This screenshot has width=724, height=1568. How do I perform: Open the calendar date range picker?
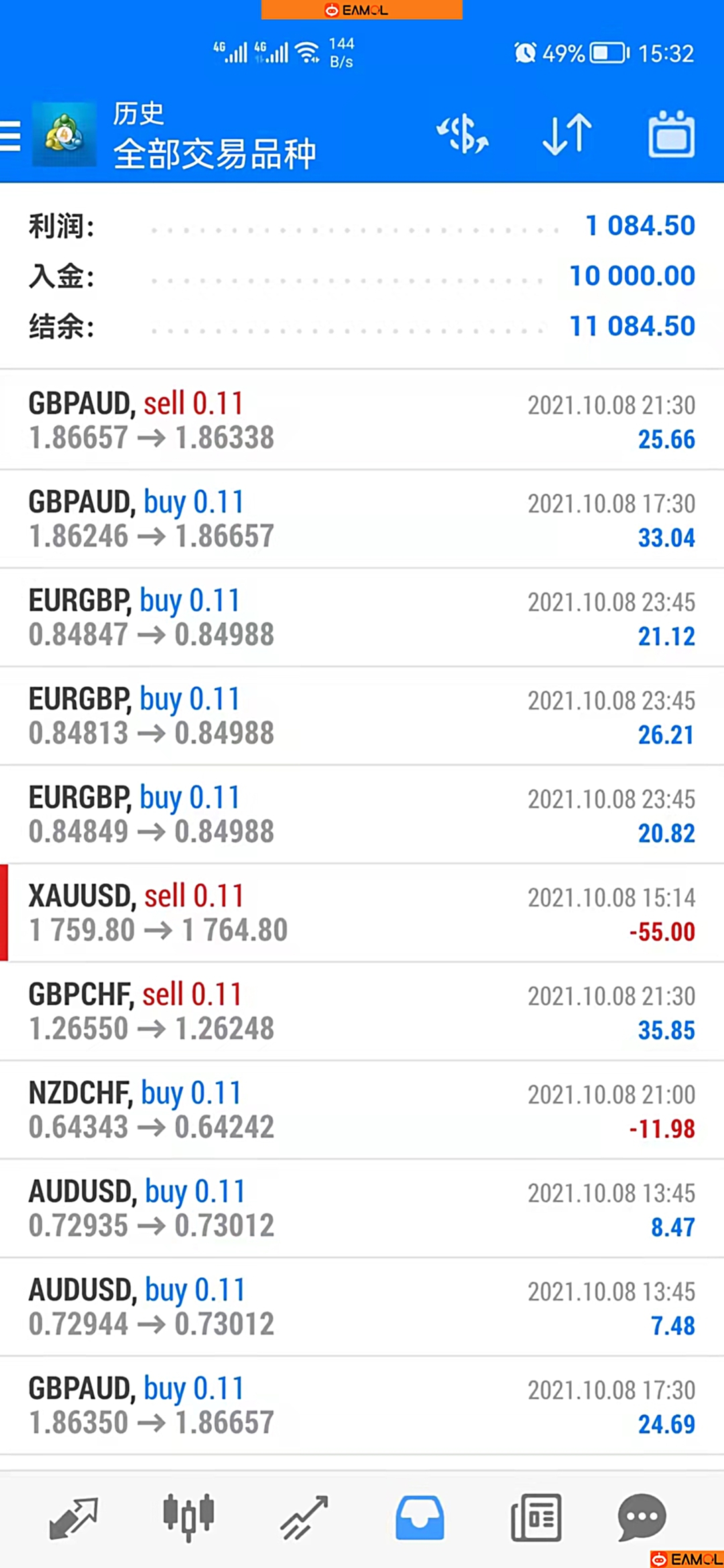(x=671, y=135)
